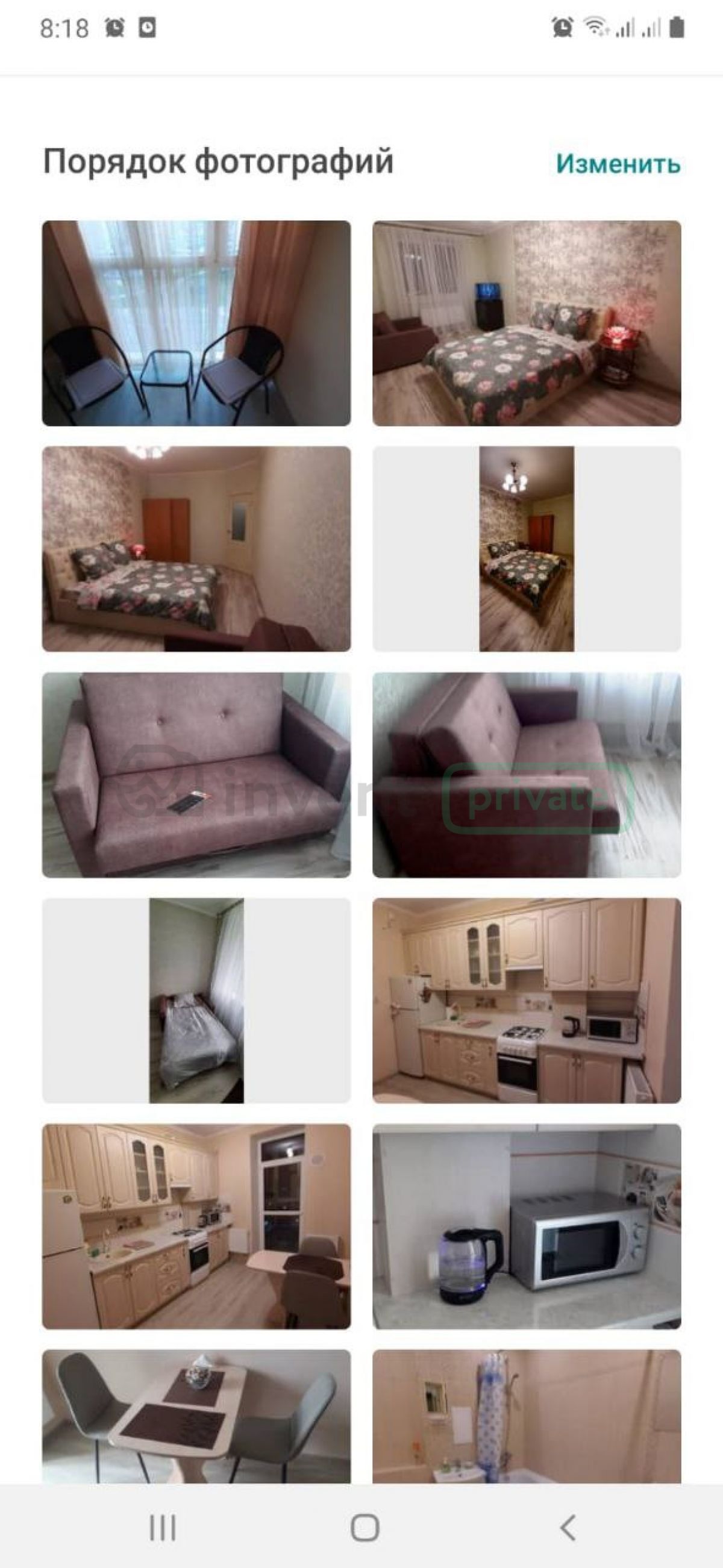Open the wide bedroom photo with wooden wardrobe
Screen dimensions: 723x1568
(x=196, y=549)
